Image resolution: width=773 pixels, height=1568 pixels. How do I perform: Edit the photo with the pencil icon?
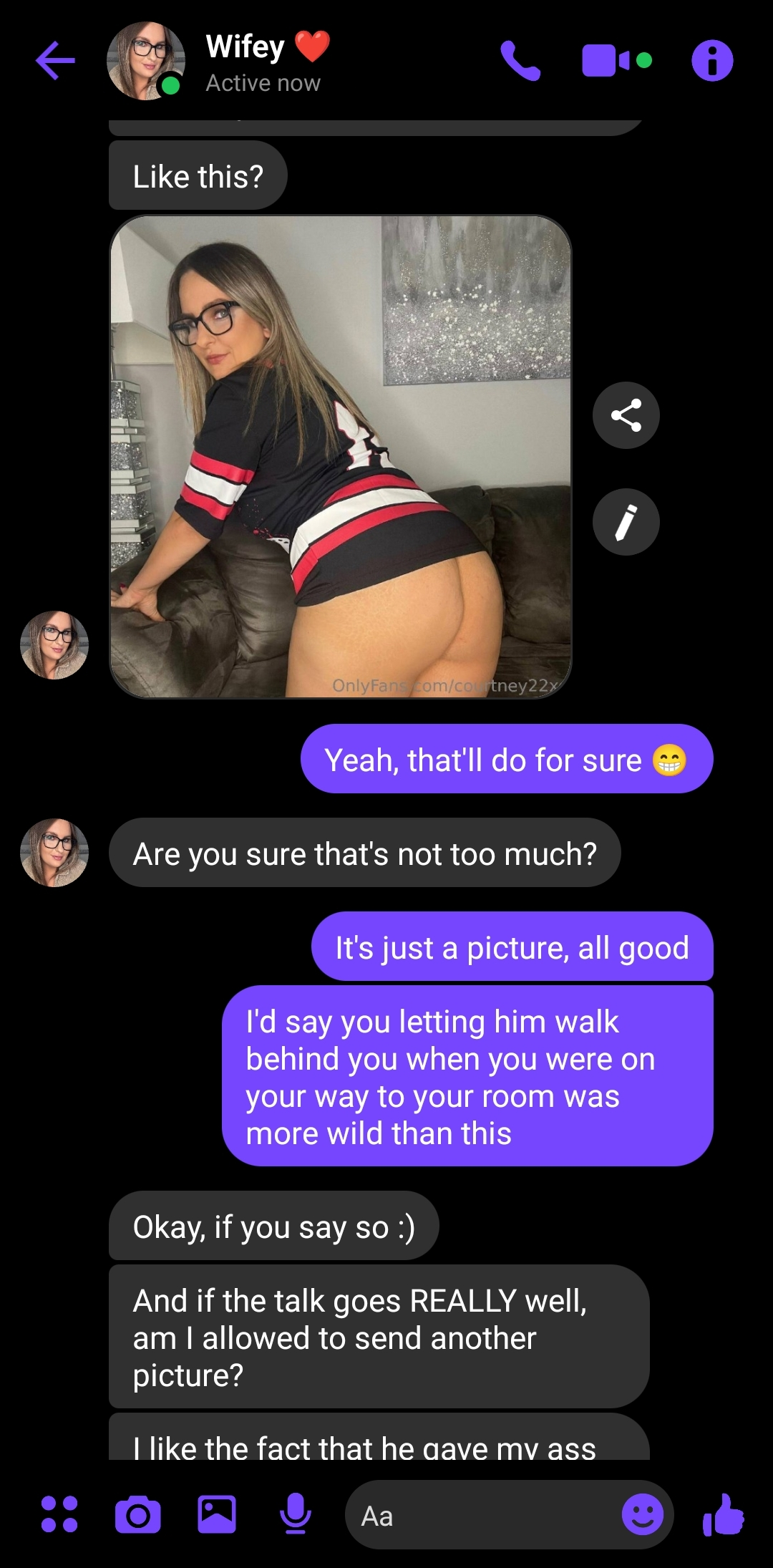[626, 522]
